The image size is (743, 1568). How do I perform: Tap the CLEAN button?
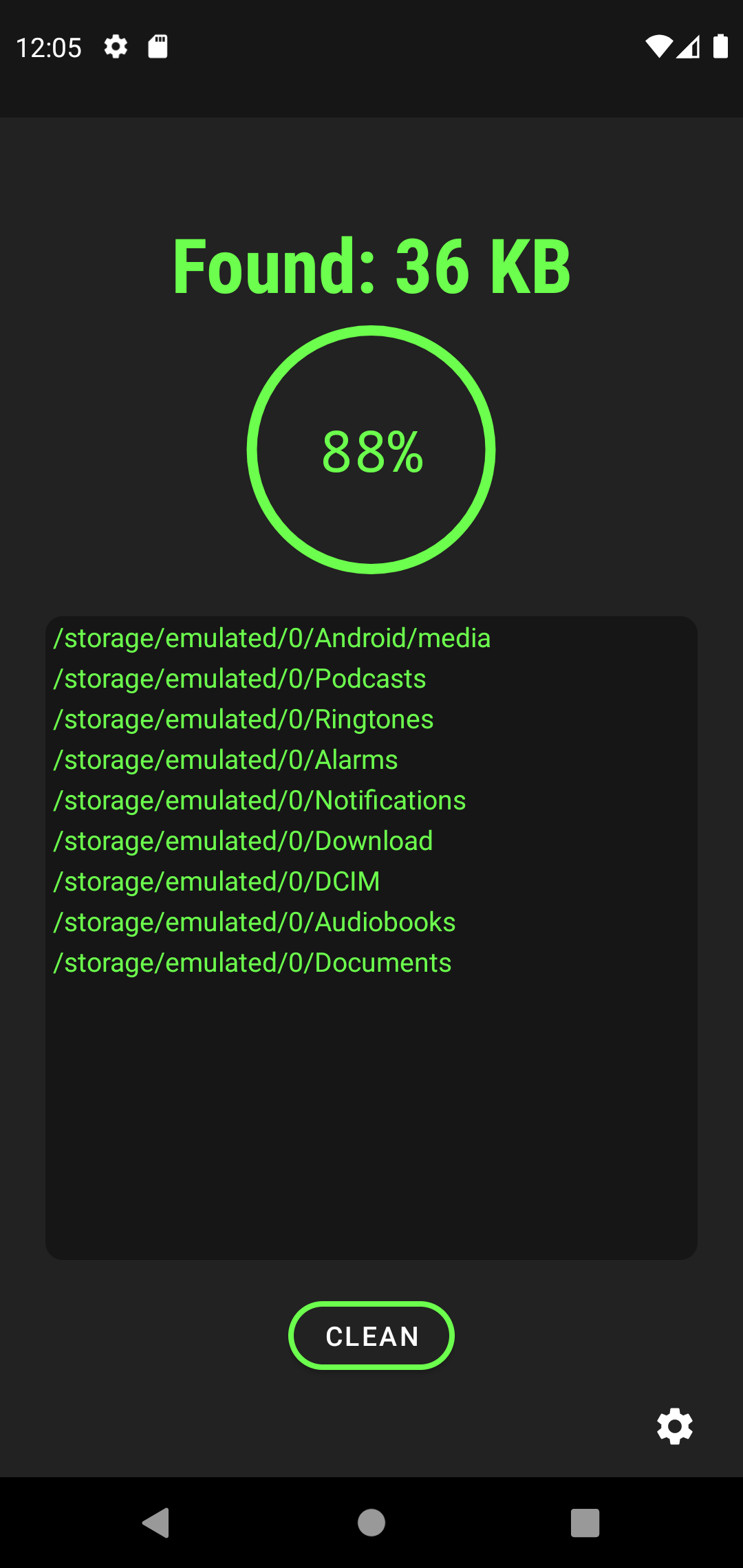[371, 1336]
